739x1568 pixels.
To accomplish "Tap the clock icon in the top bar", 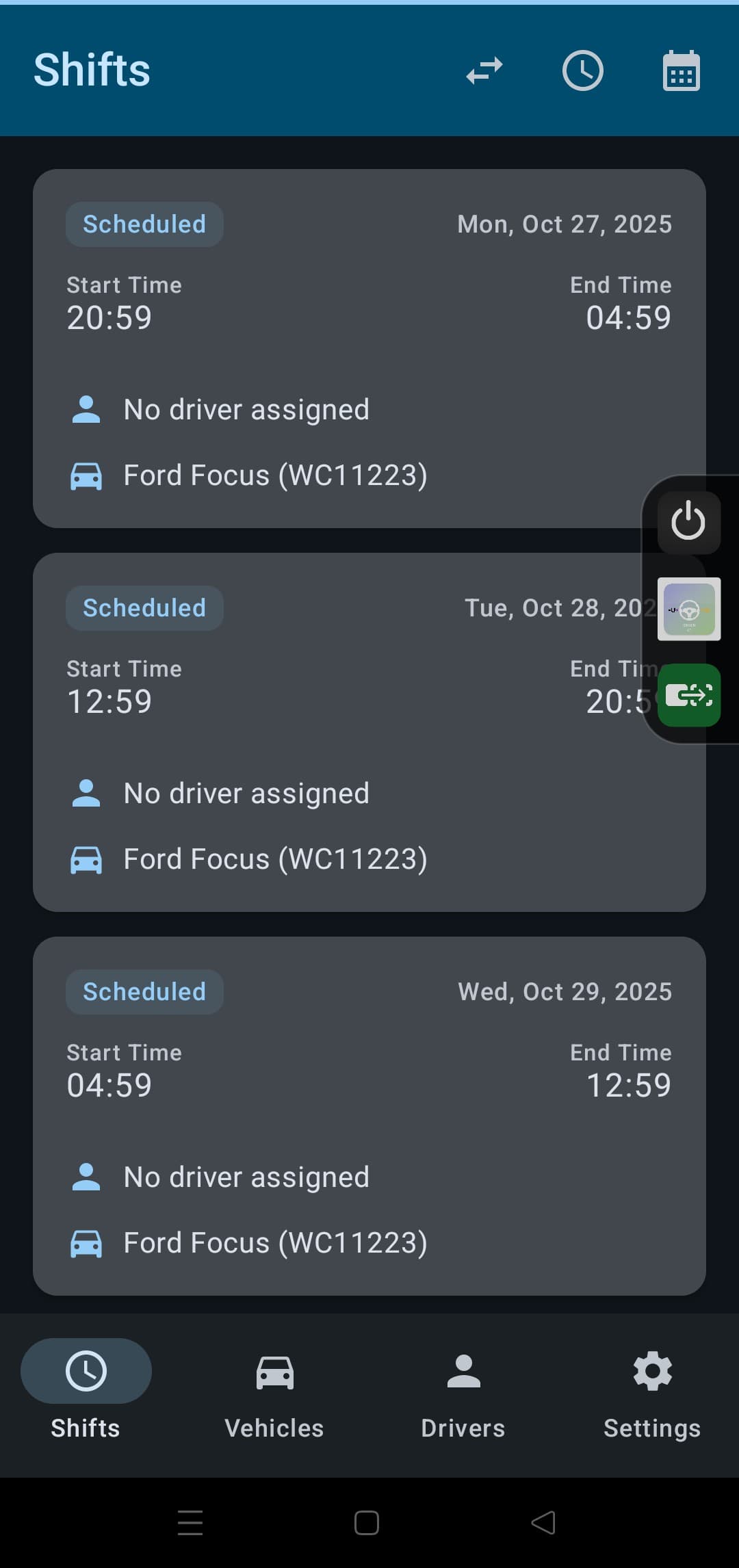I will coord(582,70).
